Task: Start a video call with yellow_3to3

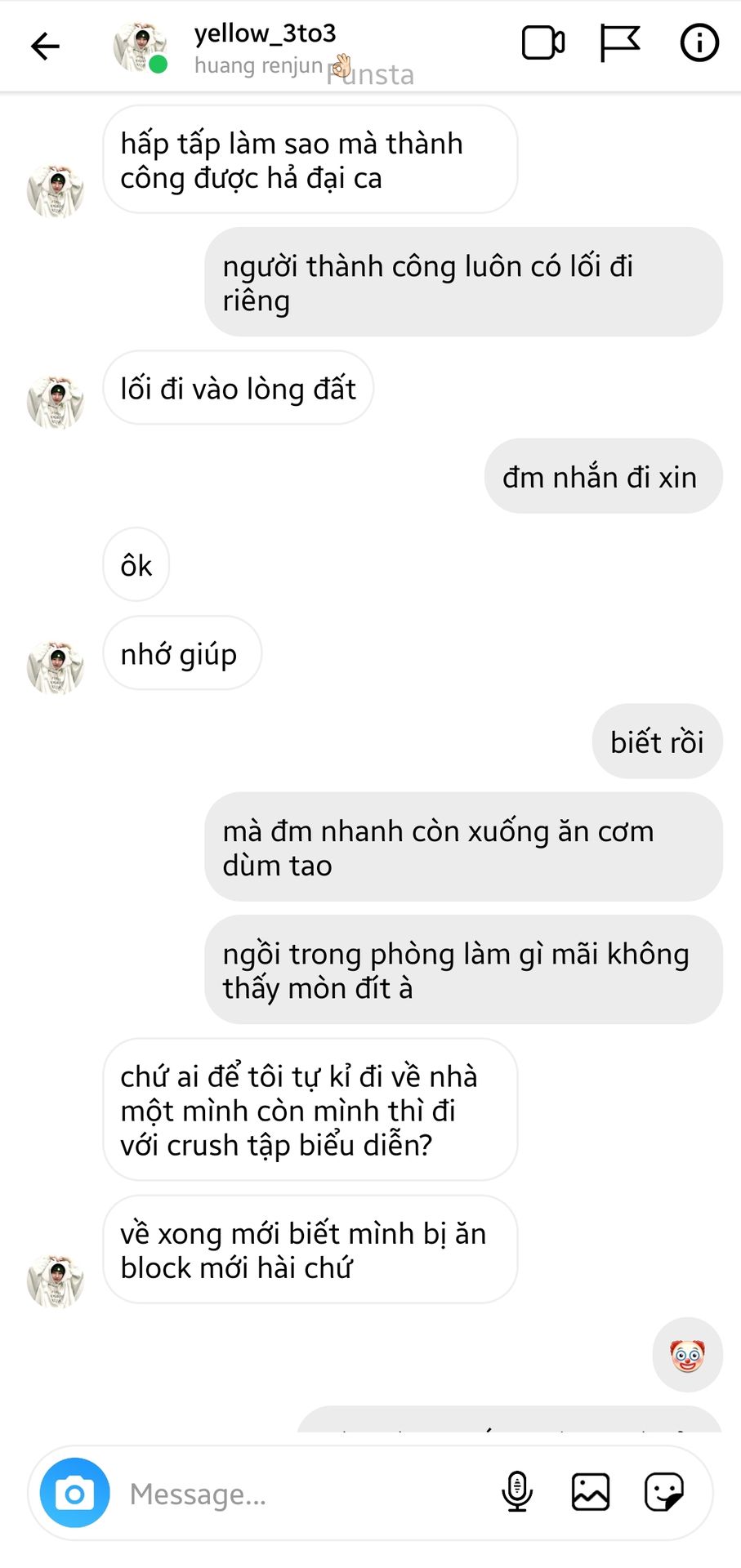Action: point(542,43)
